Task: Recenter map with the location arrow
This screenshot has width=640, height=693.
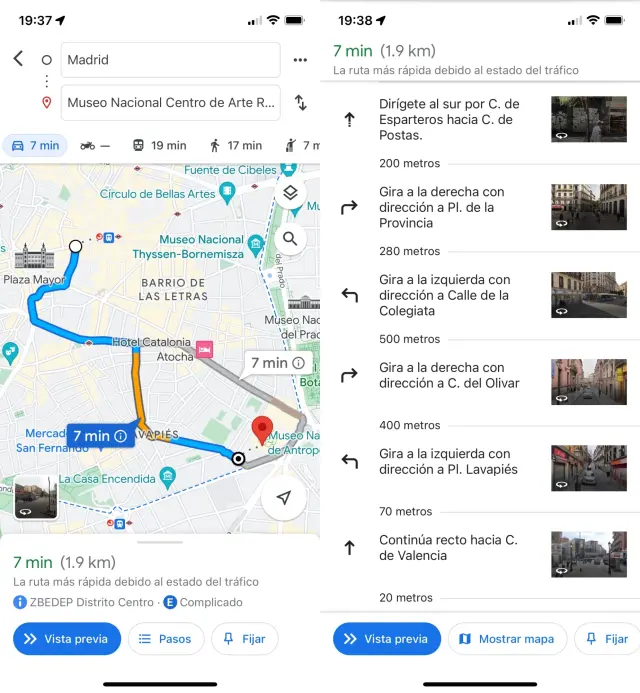Action: point(284,498)
